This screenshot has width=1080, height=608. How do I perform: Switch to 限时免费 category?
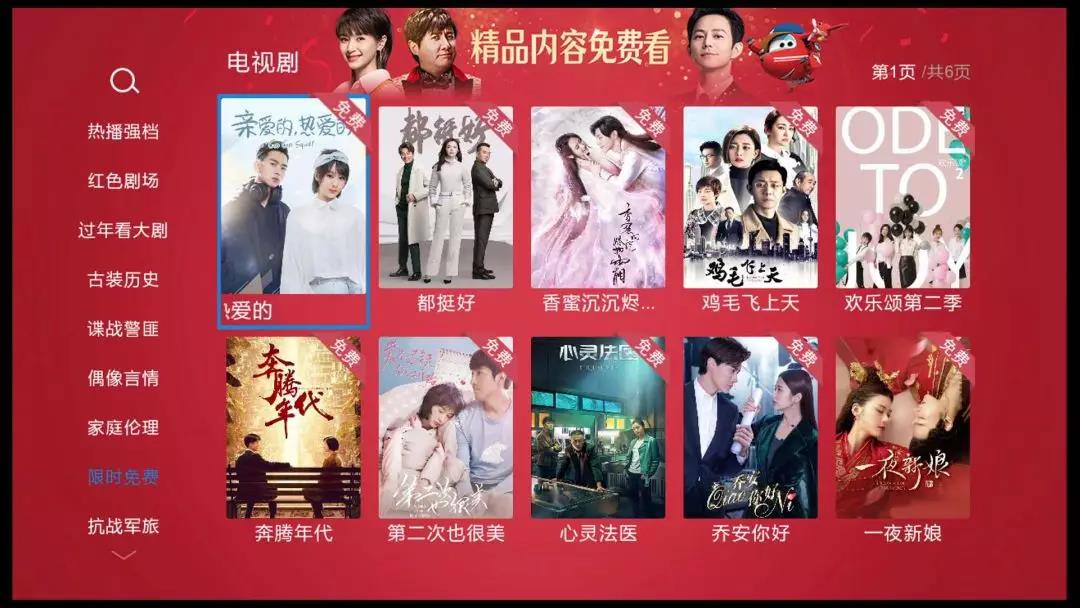[x=123, y=477]
